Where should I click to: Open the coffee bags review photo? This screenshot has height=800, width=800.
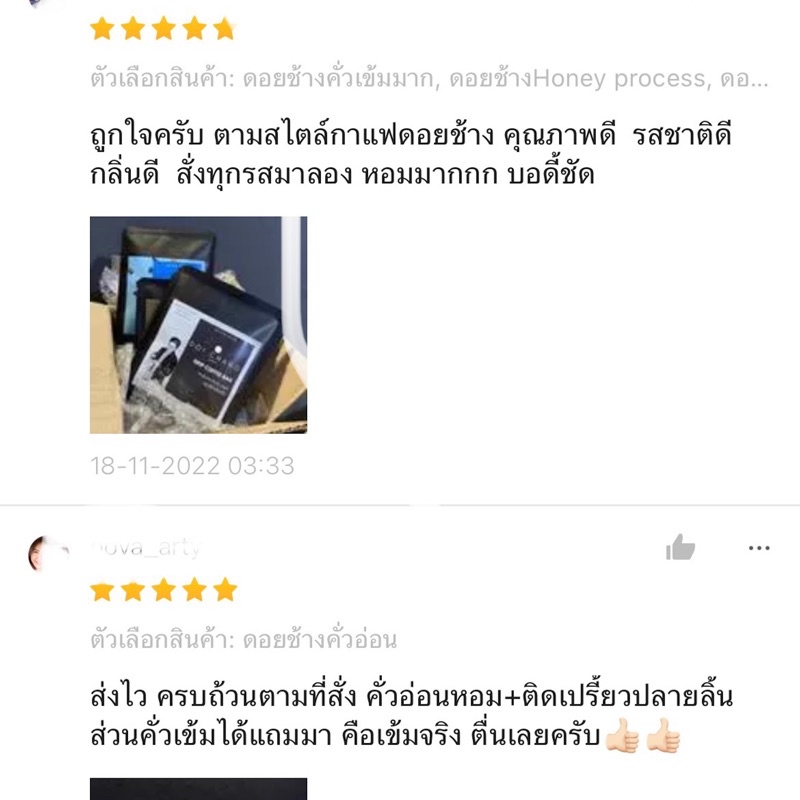198,325
